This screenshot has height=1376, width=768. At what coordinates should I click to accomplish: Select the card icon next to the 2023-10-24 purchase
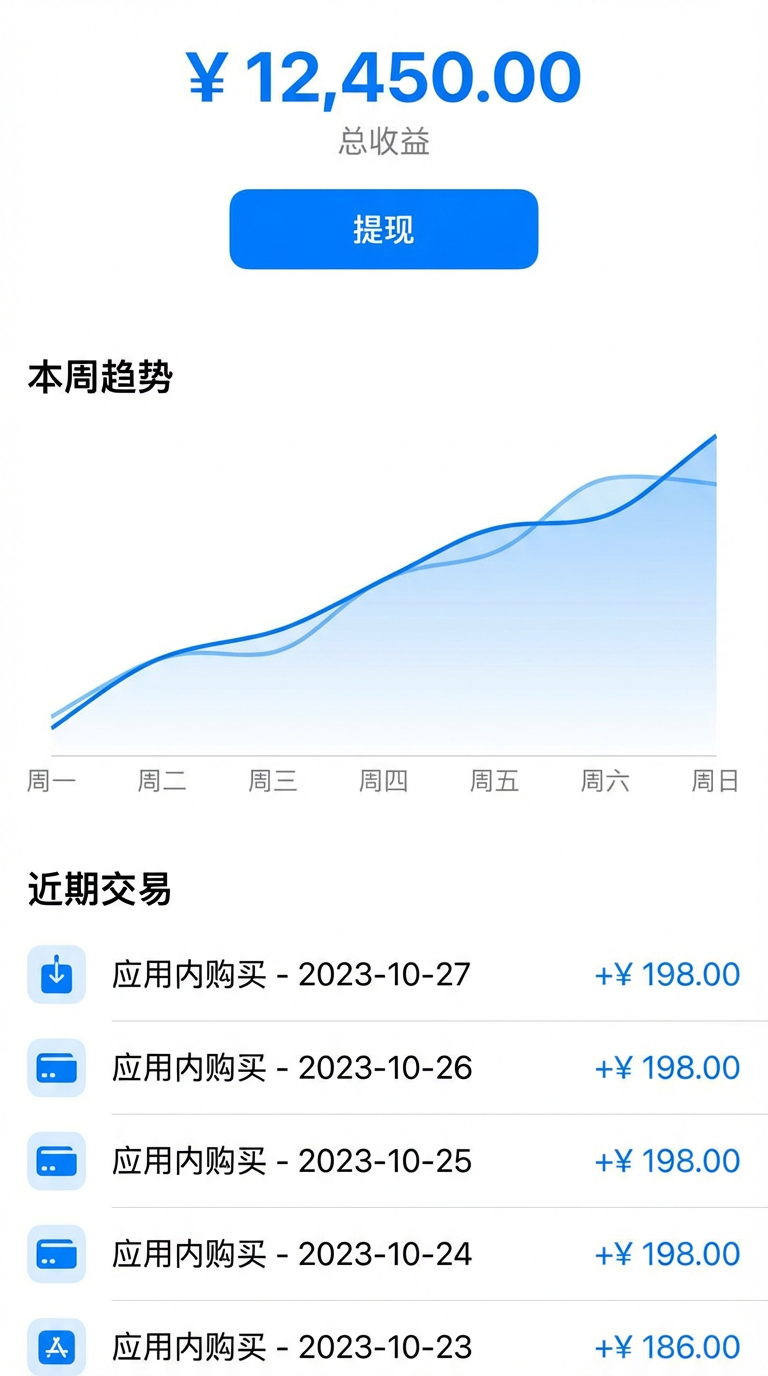click(56, 1254)
